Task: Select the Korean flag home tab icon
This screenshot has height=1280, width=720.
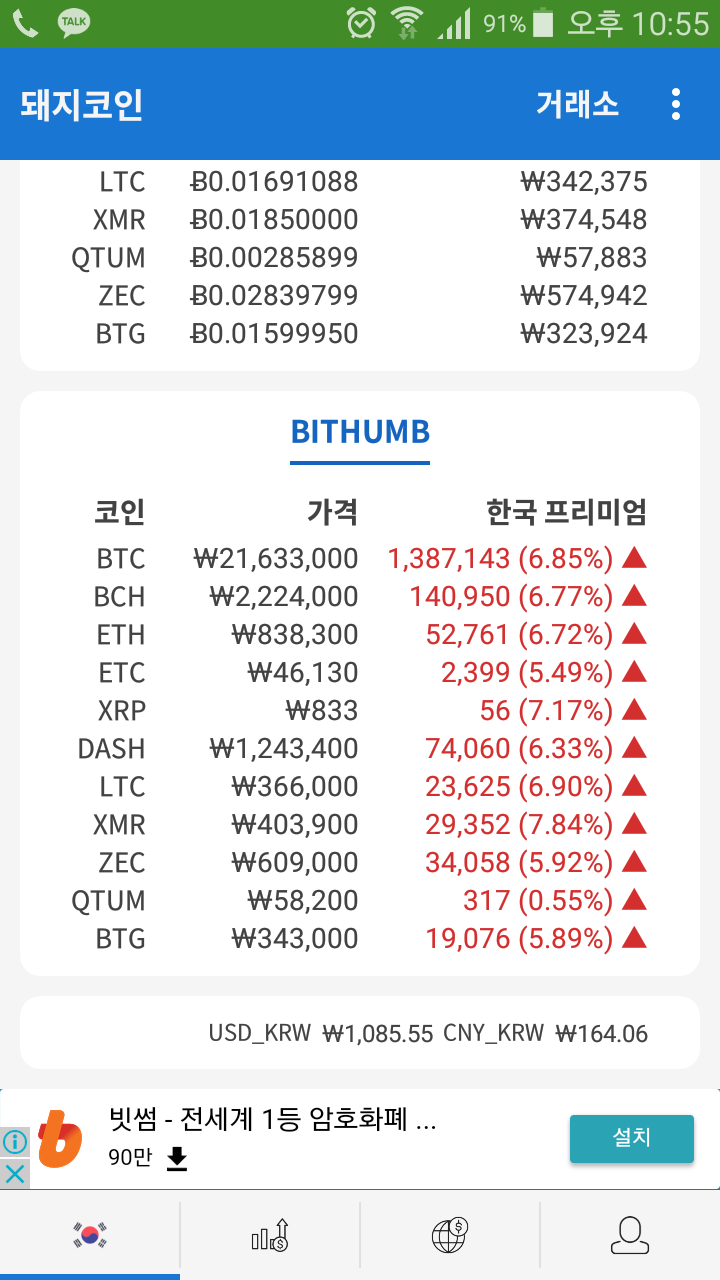Action: pyautogui.click(x=90, y=1235)
